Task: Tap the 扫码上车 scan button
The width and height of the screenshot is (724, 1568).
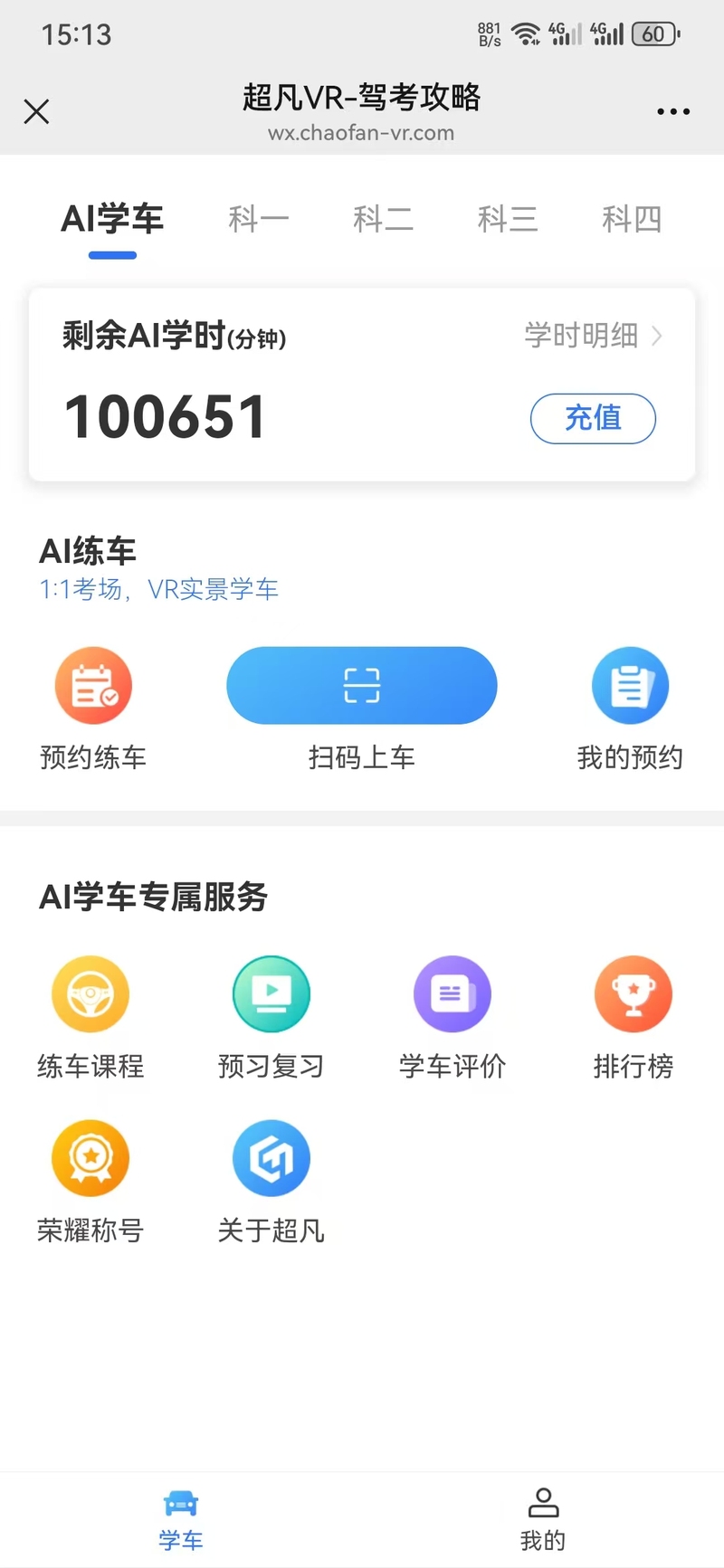Action: (362, 686)
